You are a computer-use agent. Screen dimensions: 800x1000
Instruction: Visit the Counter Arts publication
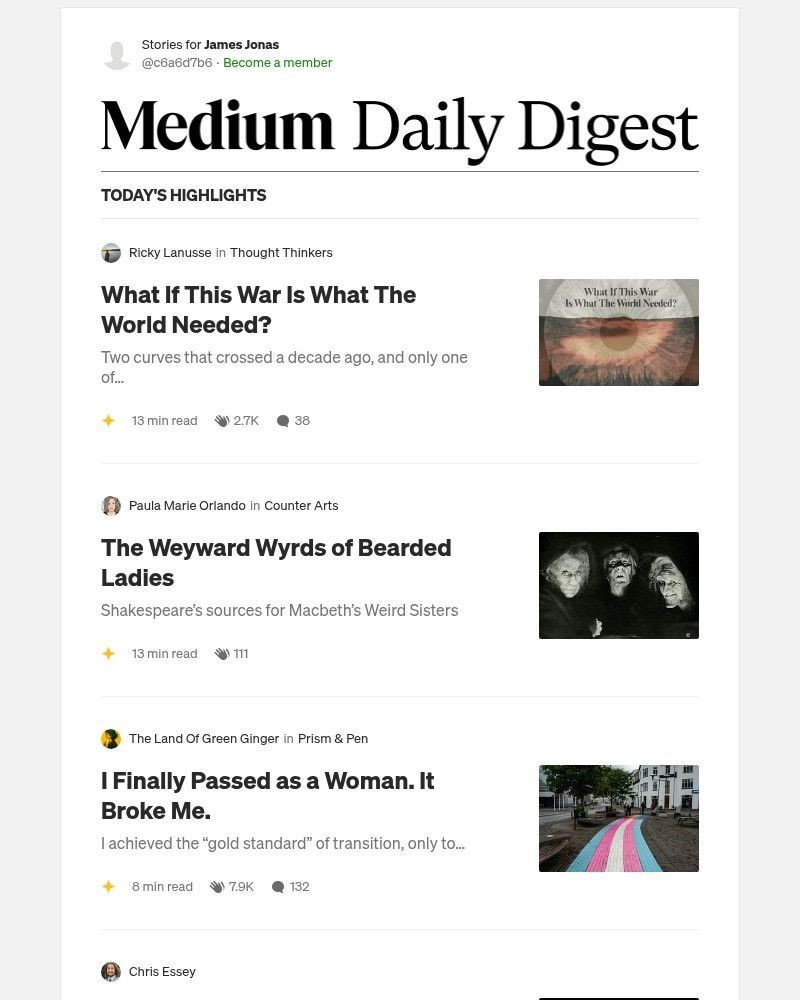pyautogui.click(x=301, y=506)
